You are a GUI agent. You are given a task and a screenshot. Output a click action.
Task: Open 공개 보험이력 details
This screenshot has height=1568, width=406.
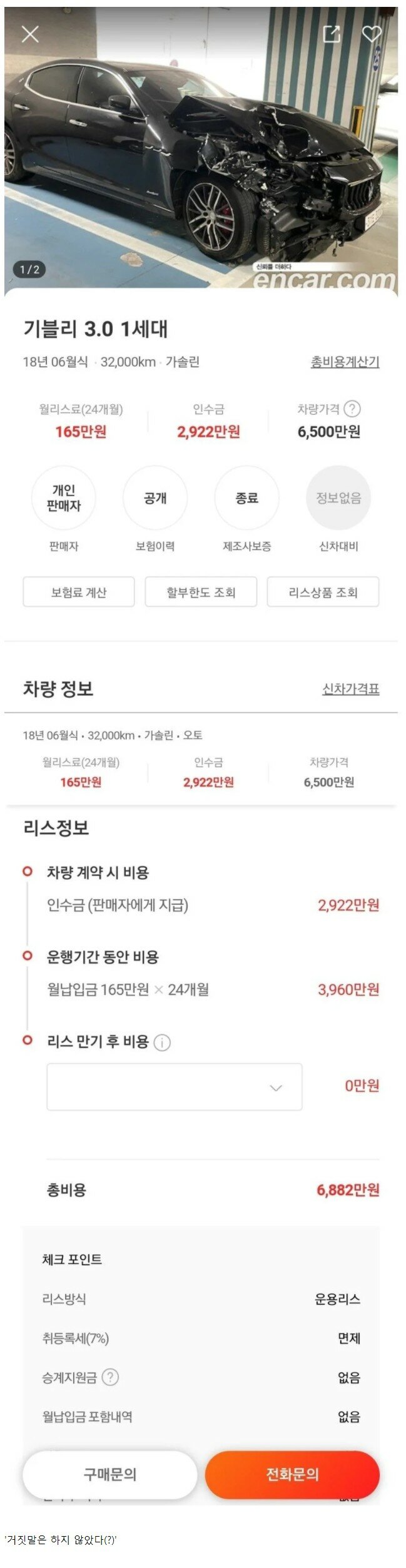click(x=155, y=499)
